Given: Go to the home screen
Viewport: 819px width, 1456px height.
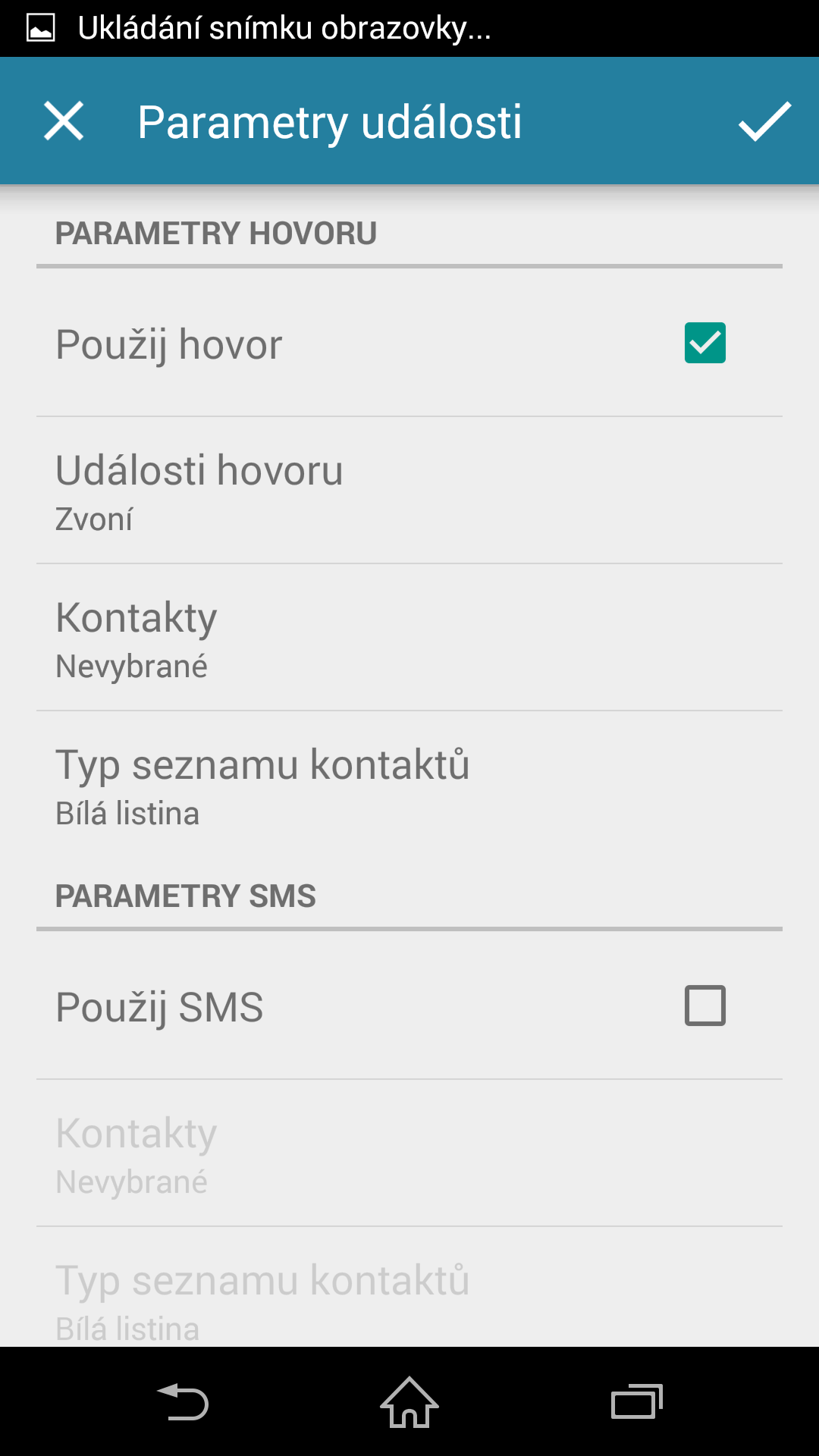Looking at the screenshot, I should (x=409, y=1401).
